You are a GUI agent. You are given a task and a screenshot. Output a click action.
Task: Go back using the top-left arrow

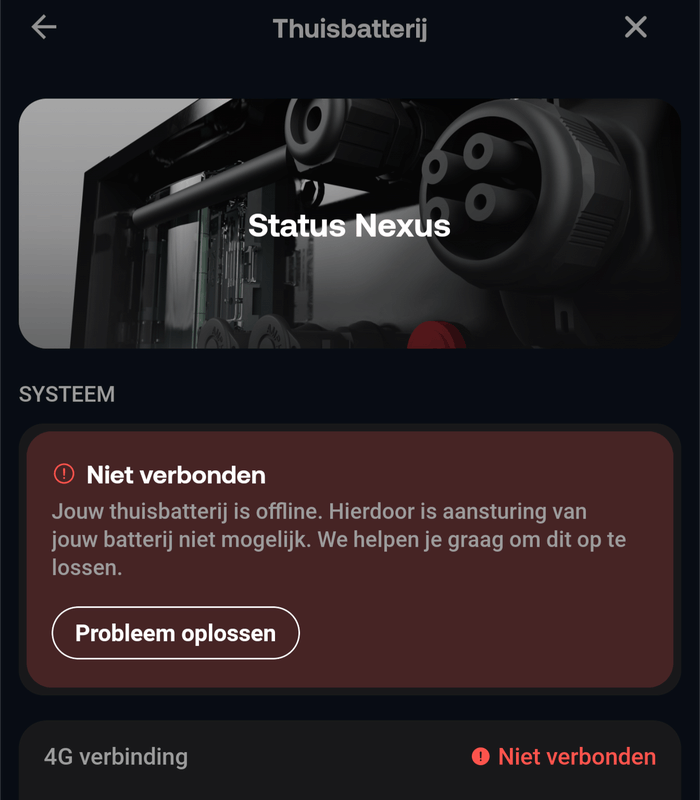(44, 27)
